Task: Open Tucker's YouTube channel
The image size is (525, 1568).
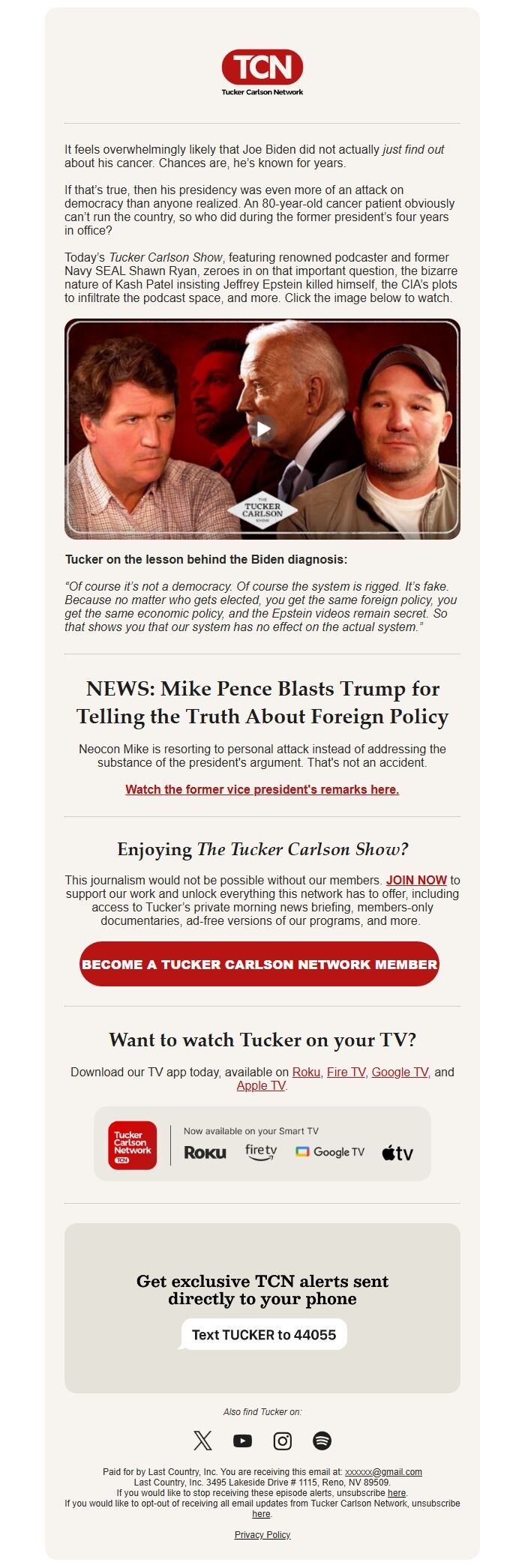Action: click(x=242, y=1441)
